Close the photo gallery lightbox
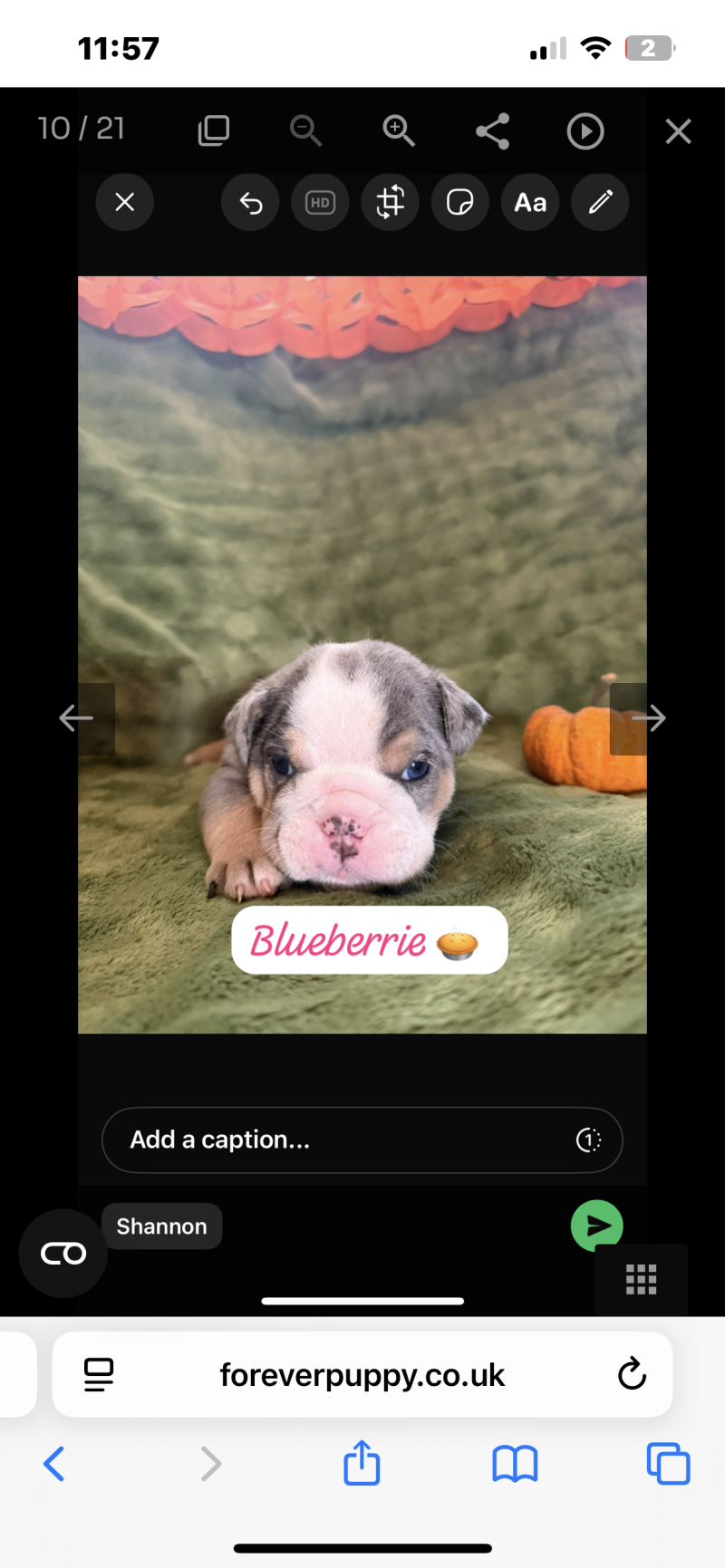Screen dimensions: 725x1568 [x=678, y=132]
